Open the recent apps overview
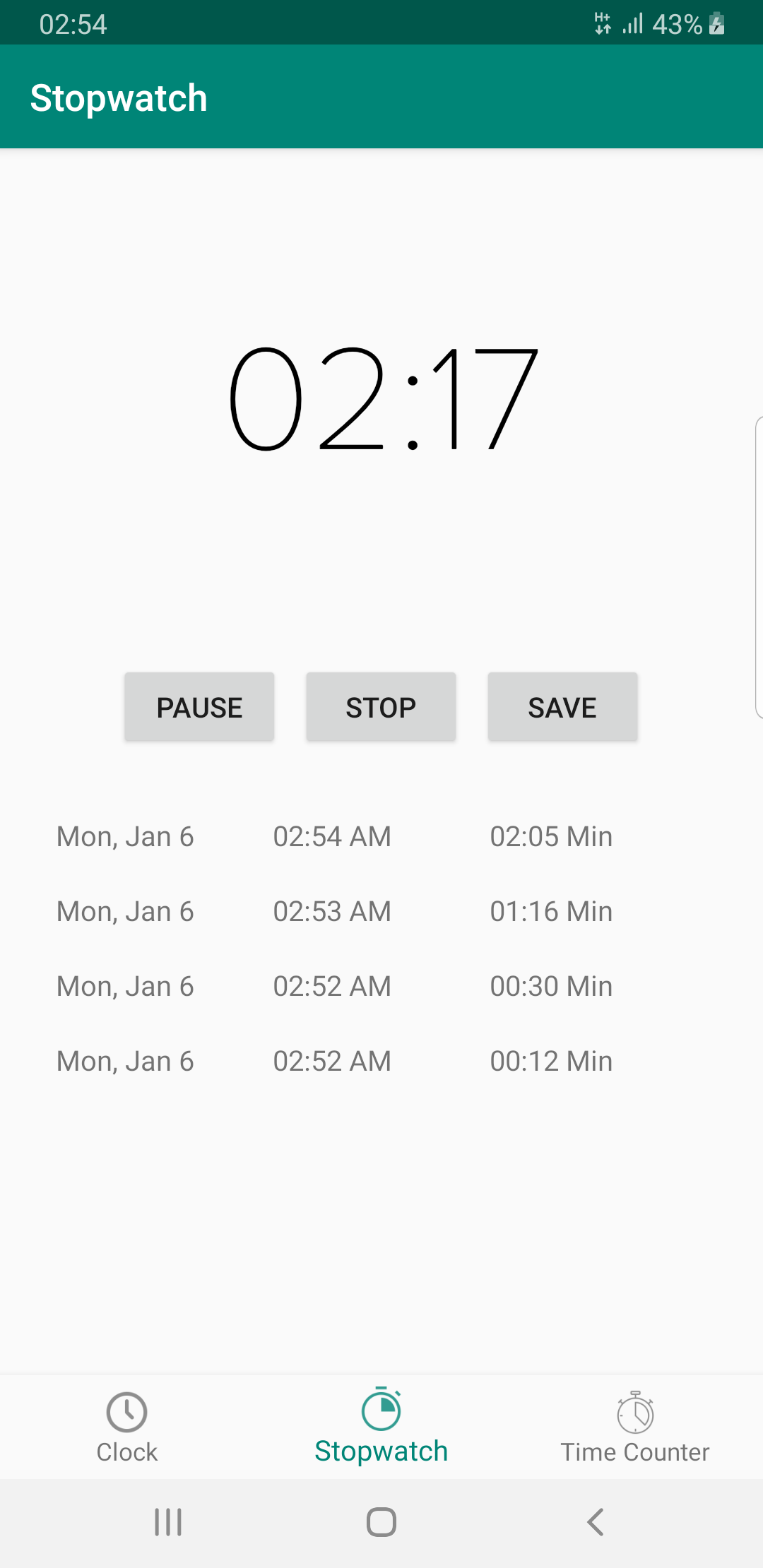Image resolution: width=763 pixels, height=1568 pixels. tap(168, 1522)
